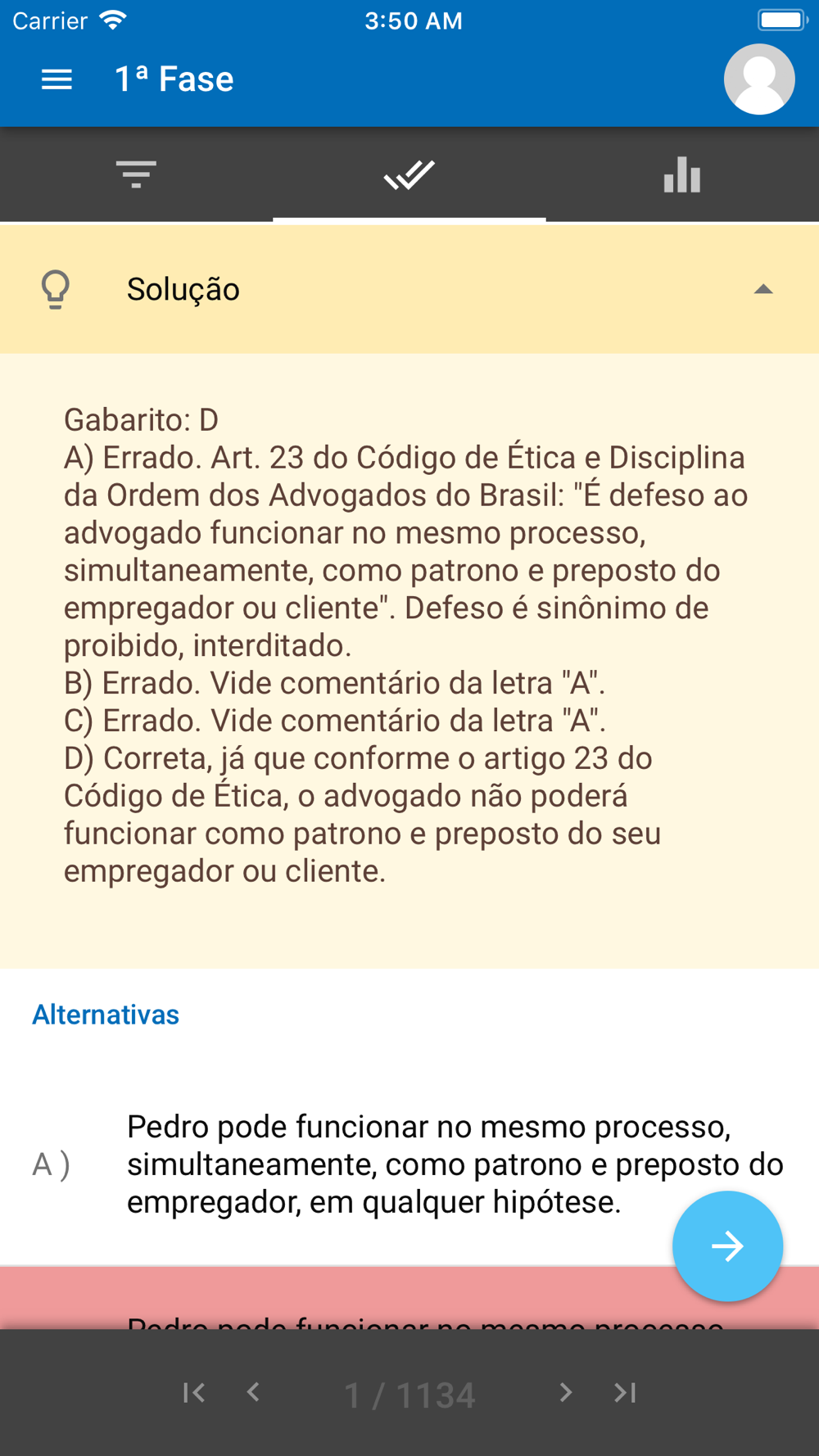Collapse the Solução panel

tap(409, 289)
